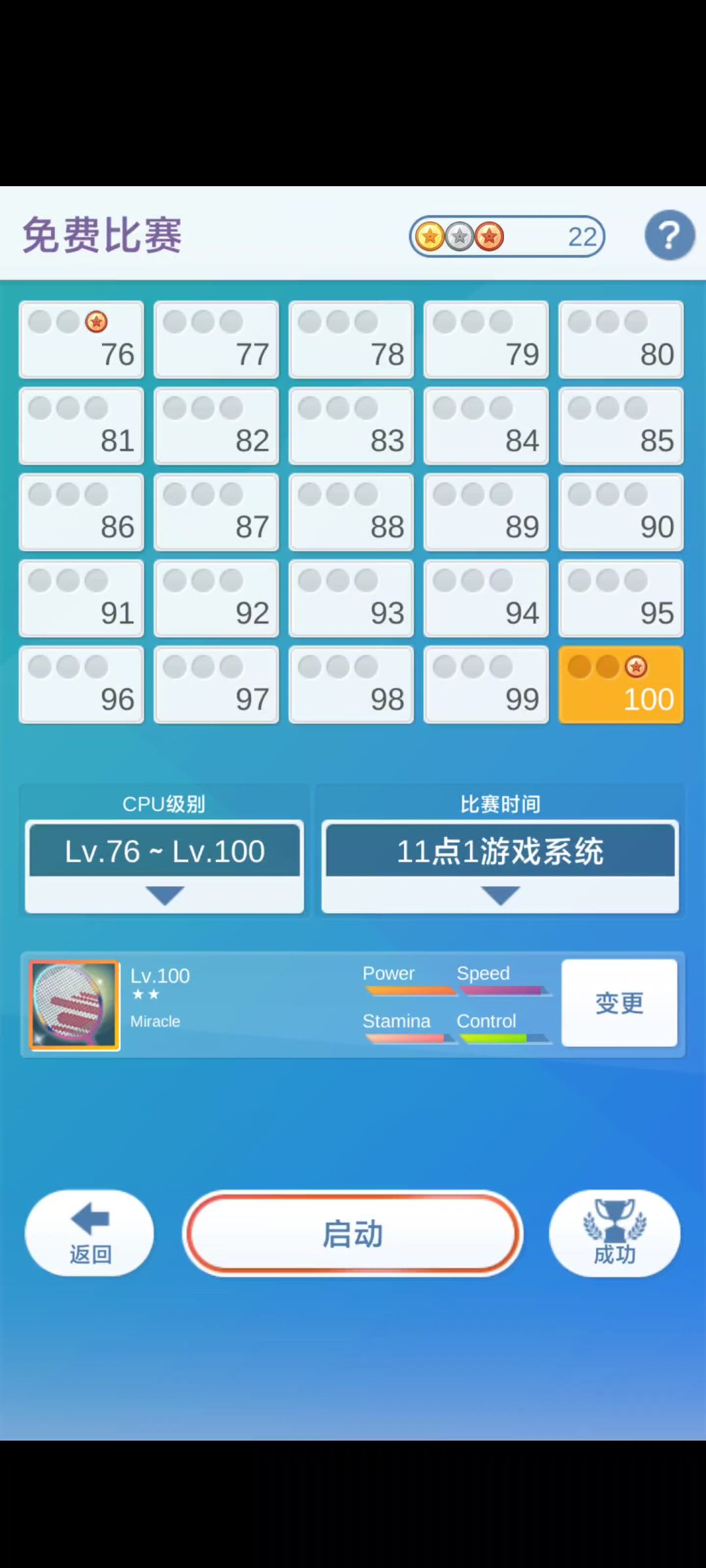Tap 启动 to start the match
Viewport: 706px width, 1568px height.
(353, 1233)
